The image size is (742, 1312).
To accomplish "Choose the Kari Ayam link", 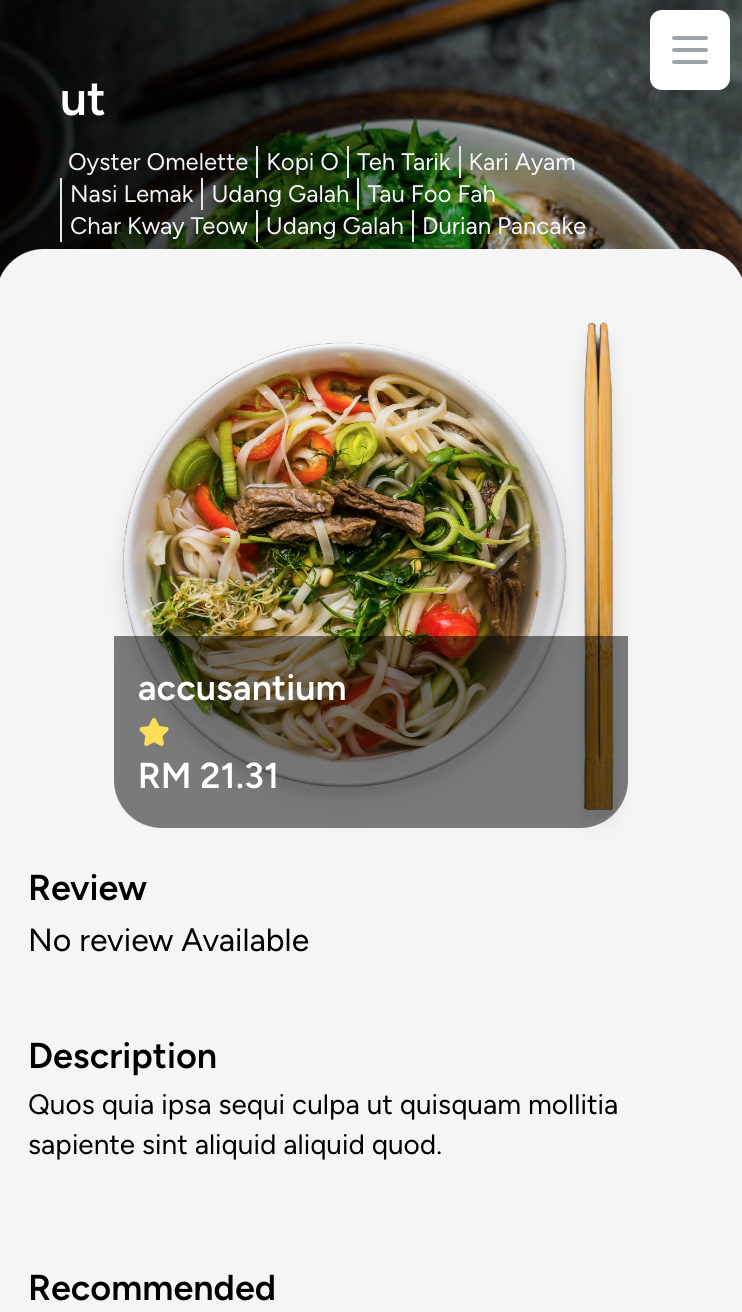I will [x=522, y=162].
